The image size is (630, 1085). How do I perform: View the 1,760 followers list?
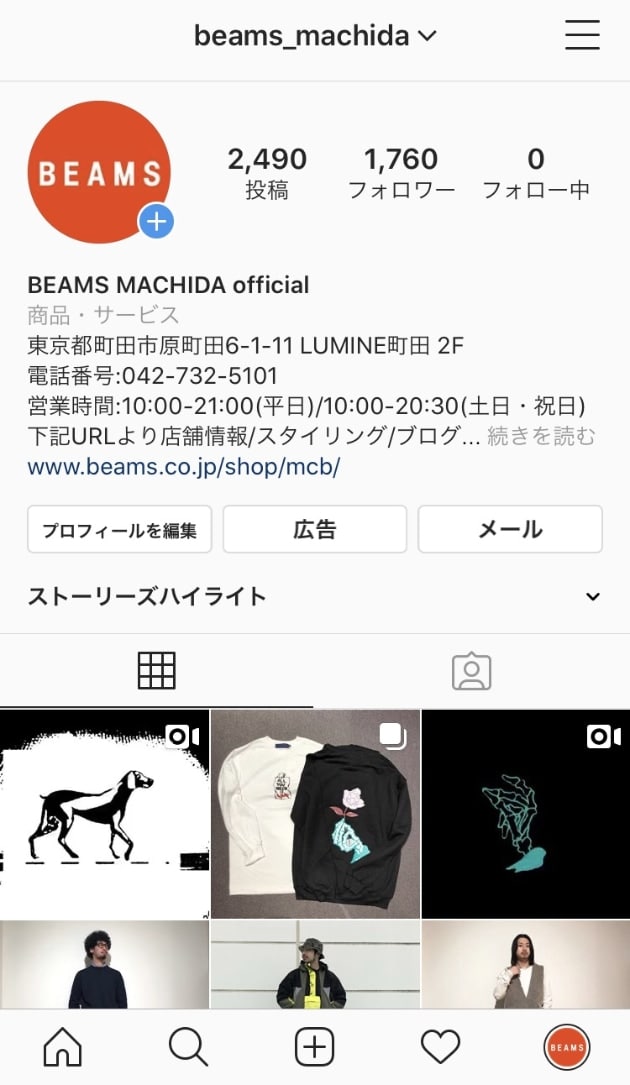[400, 173]
